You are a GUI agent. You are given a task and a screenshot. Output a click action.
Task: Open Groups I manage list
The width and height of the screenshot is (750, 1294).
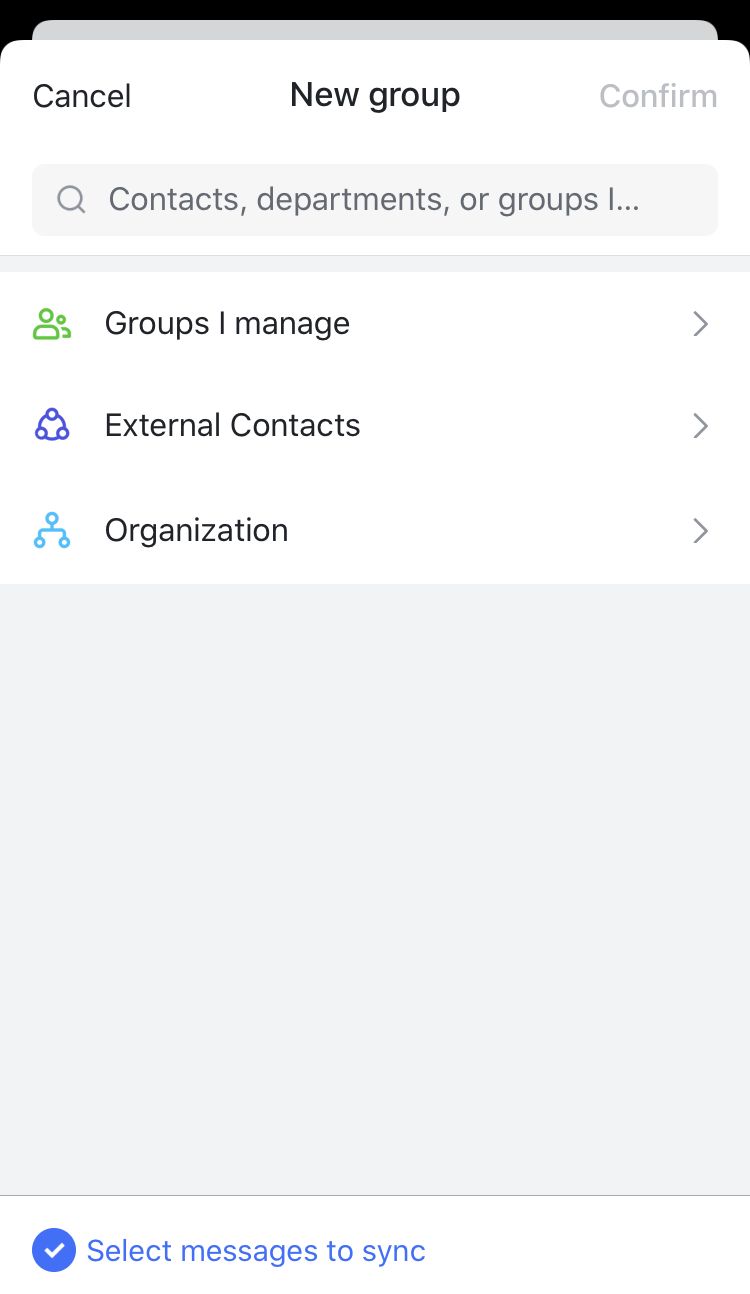[x=227, y=323]
